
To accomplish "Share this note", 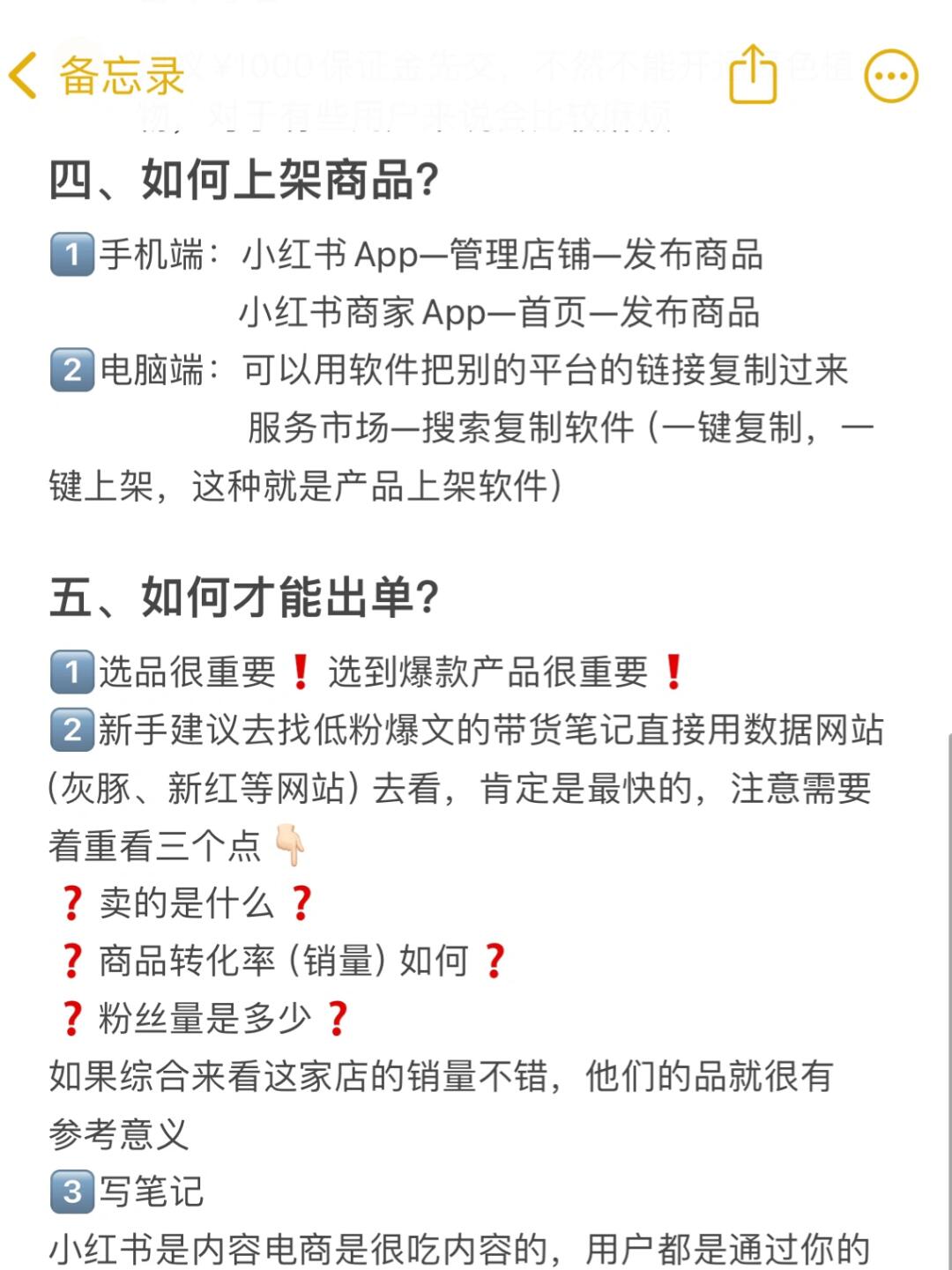I will point(754,75).
